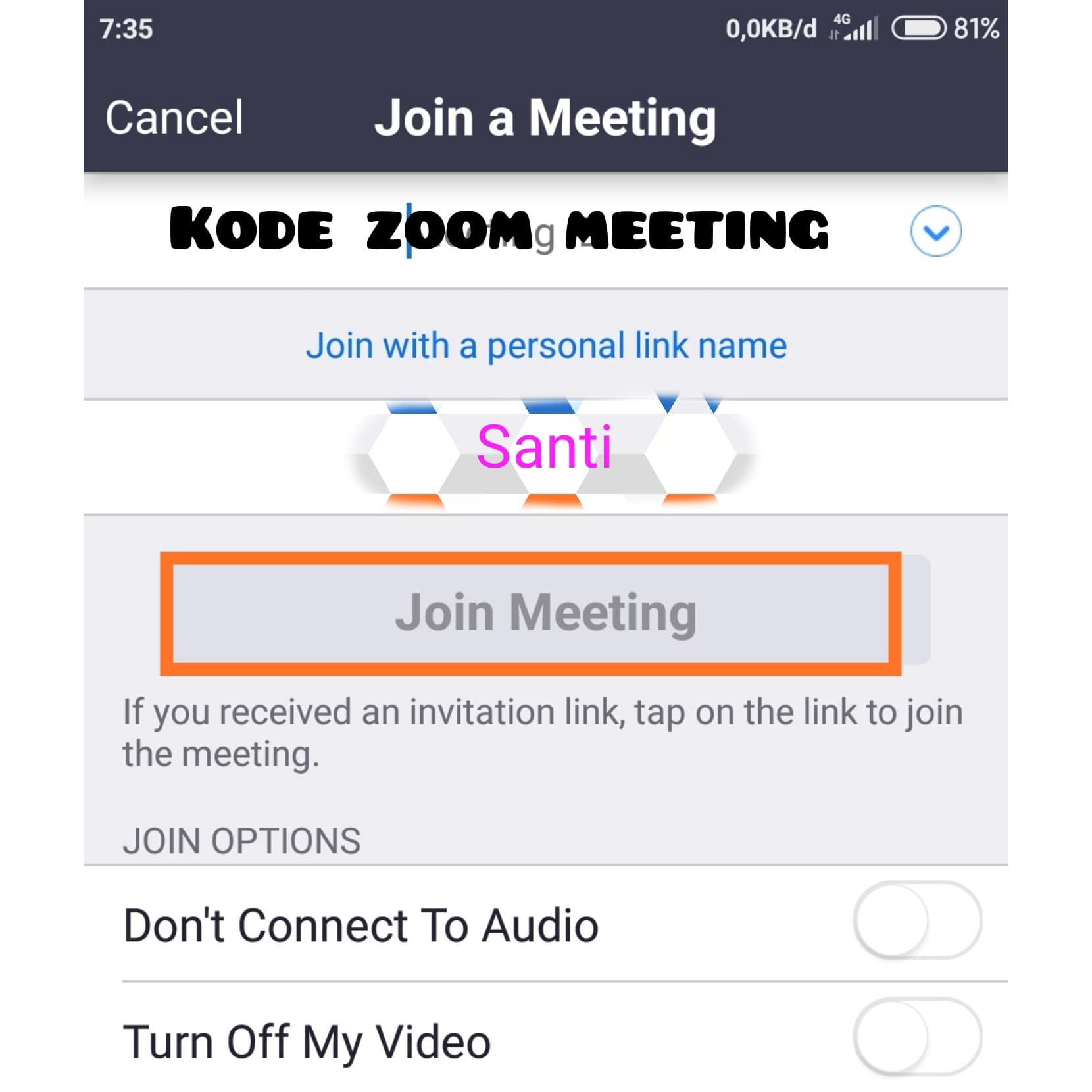Tap the Join Meeting button
Screen dimensions: 1092x1092
click(x=545, y=612)
